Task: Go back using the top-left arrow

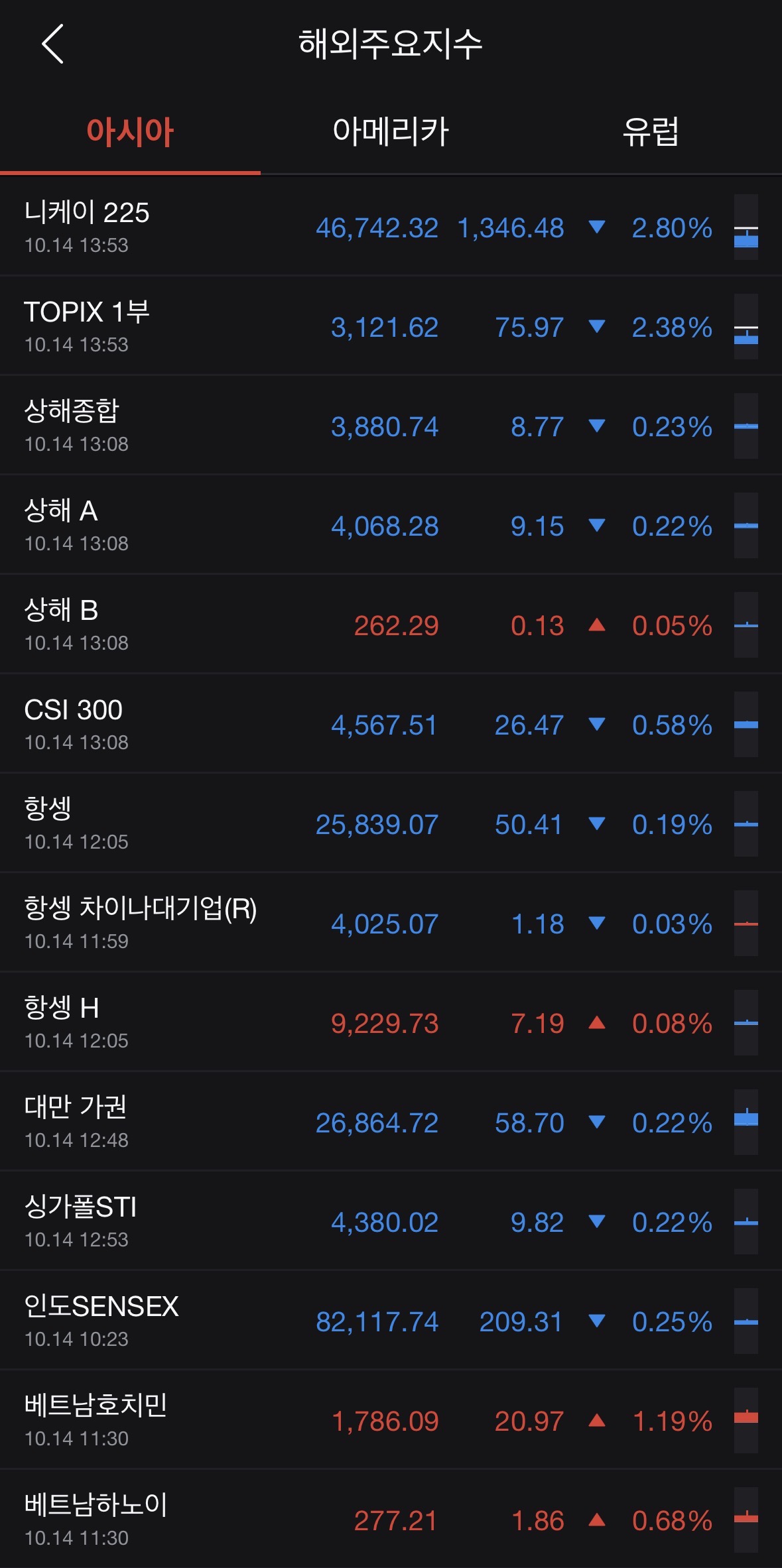Action: [x=52, y=44]
